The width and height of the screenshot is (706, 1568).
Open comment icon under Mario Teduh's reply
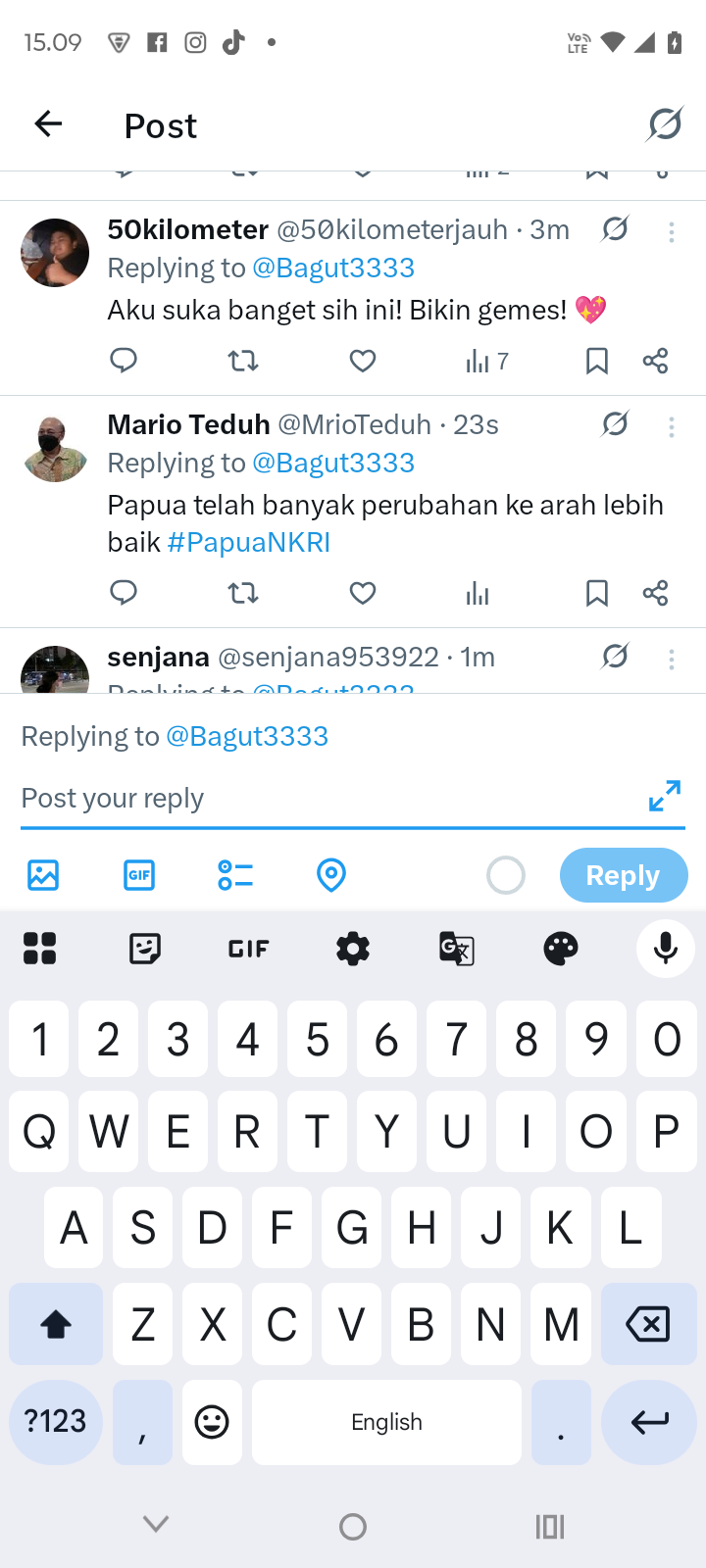coord(124,593)
